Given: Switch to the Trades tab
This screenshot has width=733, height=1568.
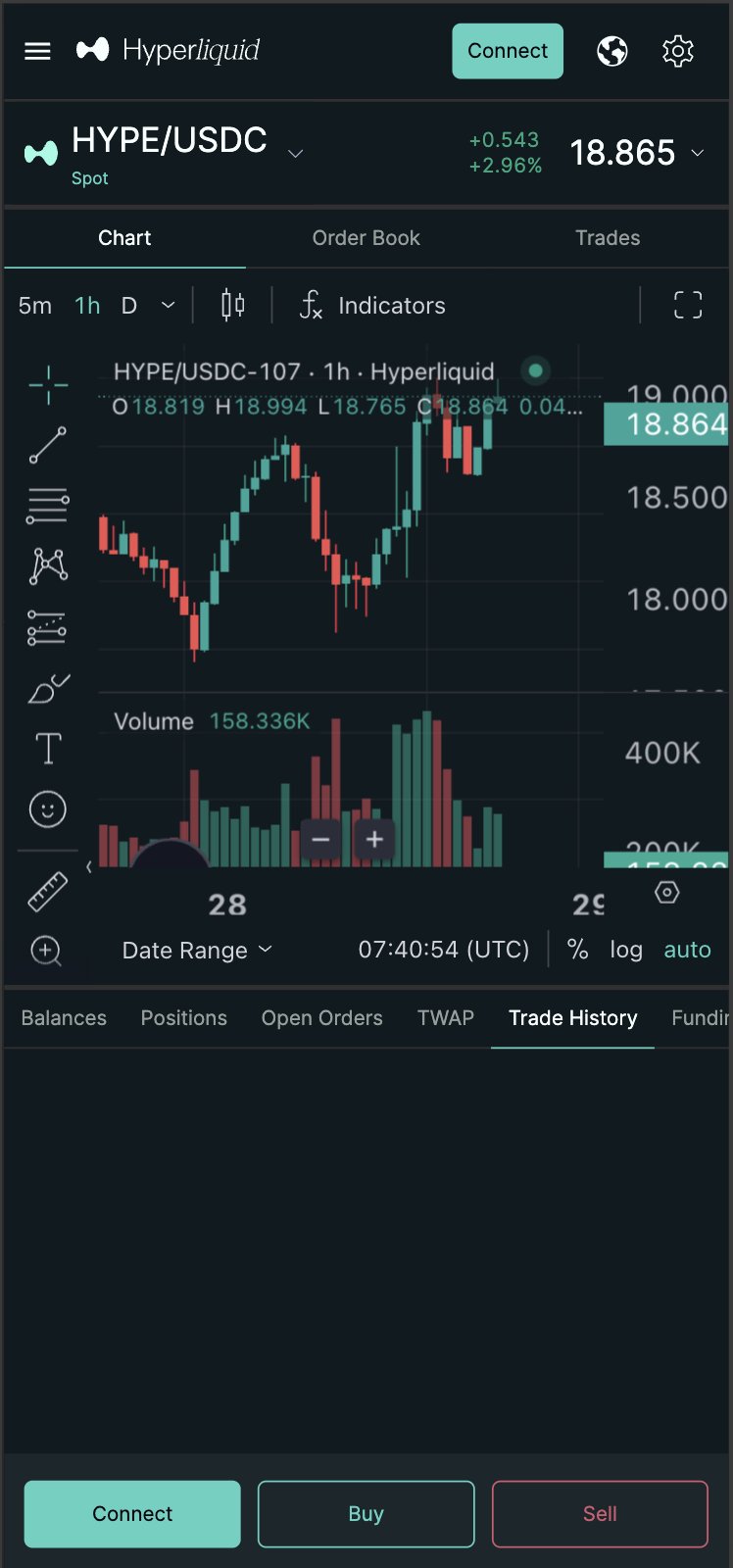Looking at the screenshot, I should 608,238.
